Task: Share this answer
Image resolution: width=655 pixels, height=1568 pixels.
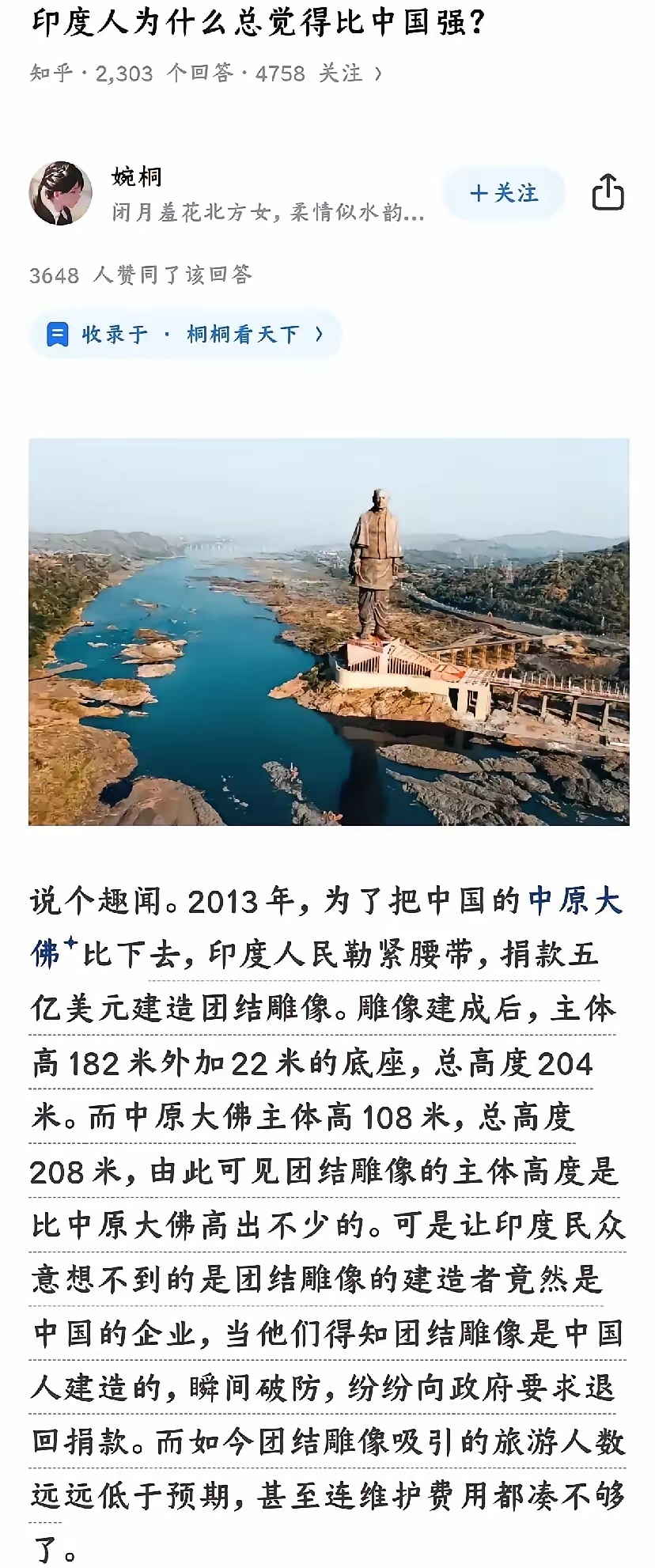Action: pos(608,192)
